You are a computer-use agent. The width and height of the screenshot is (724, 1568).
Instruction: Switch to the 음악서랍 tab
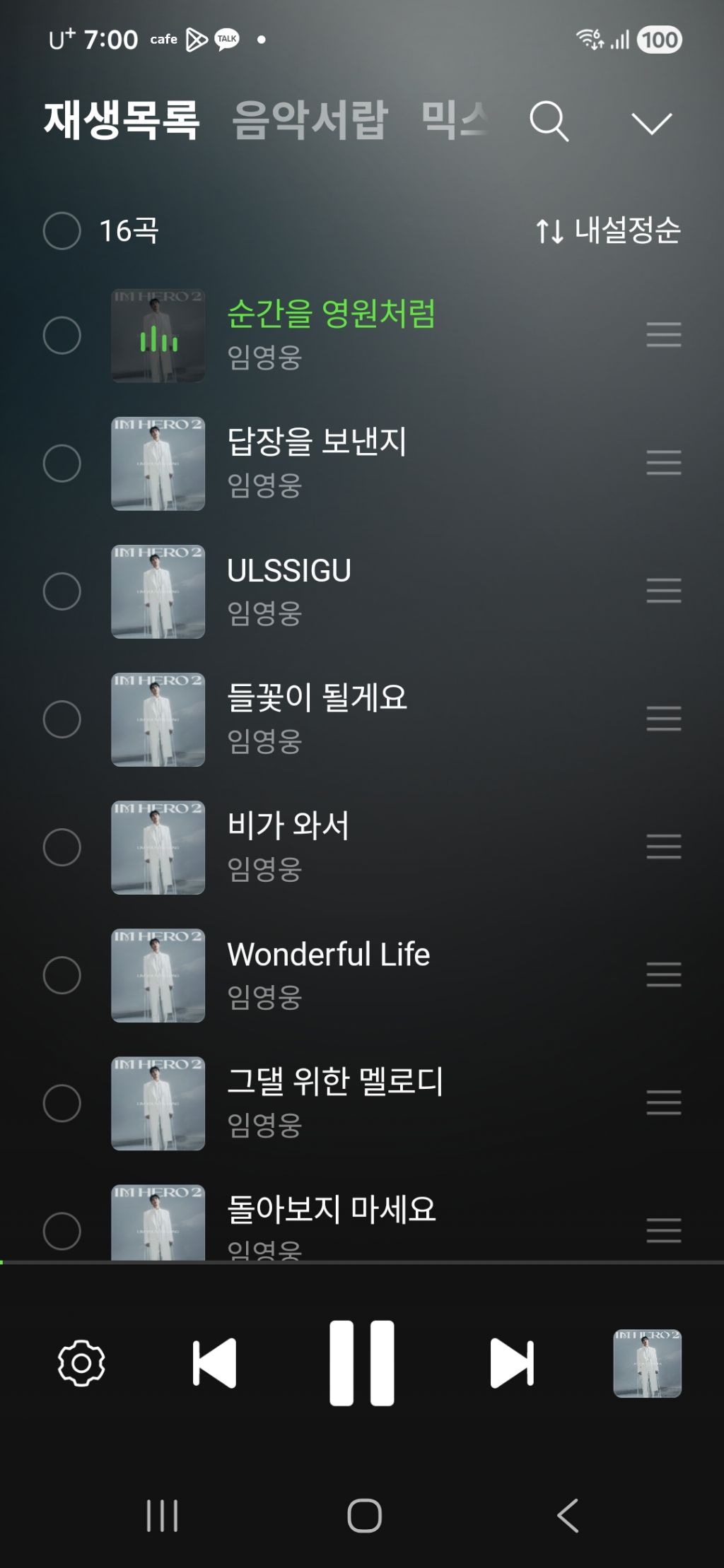pyautogui.click(x=310, y=120)
